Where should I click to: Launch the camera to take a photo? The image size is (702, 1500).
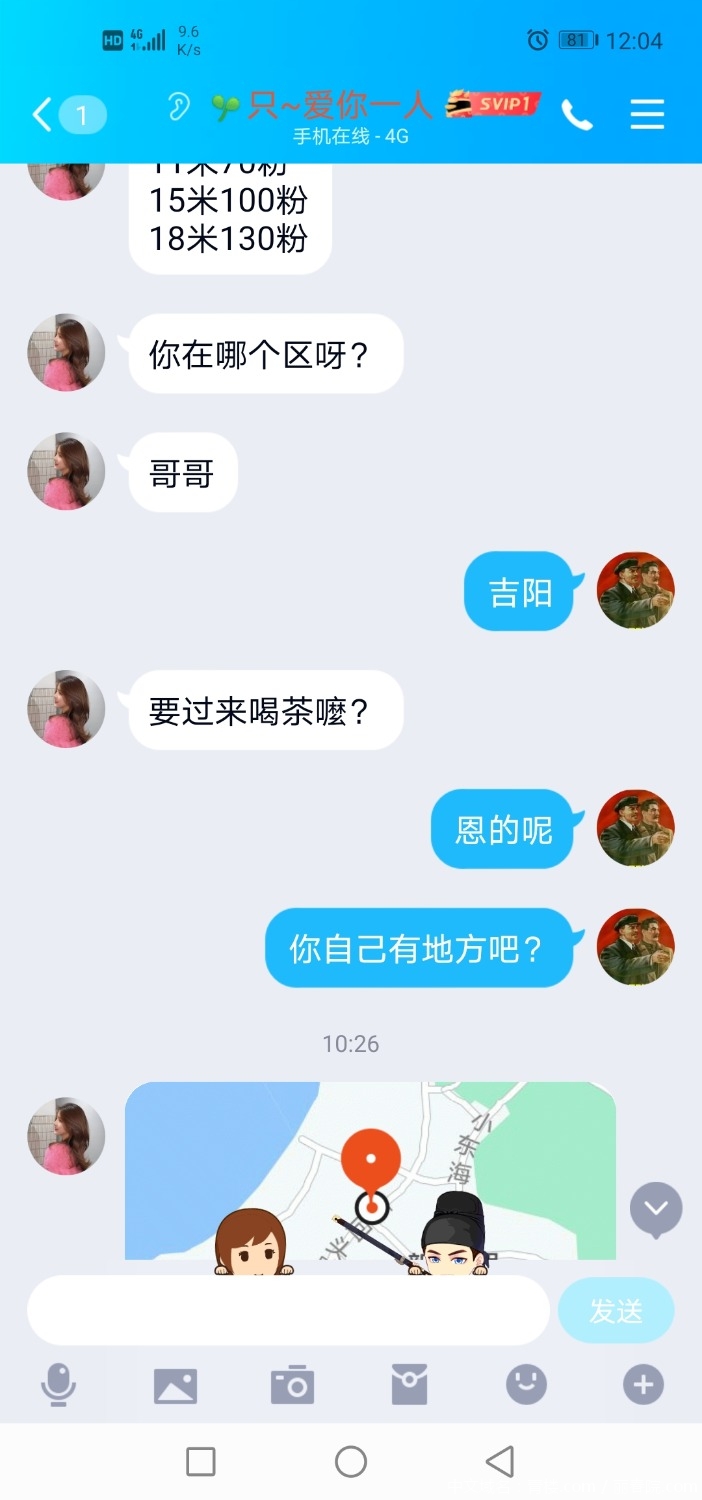pos(293,1385)
